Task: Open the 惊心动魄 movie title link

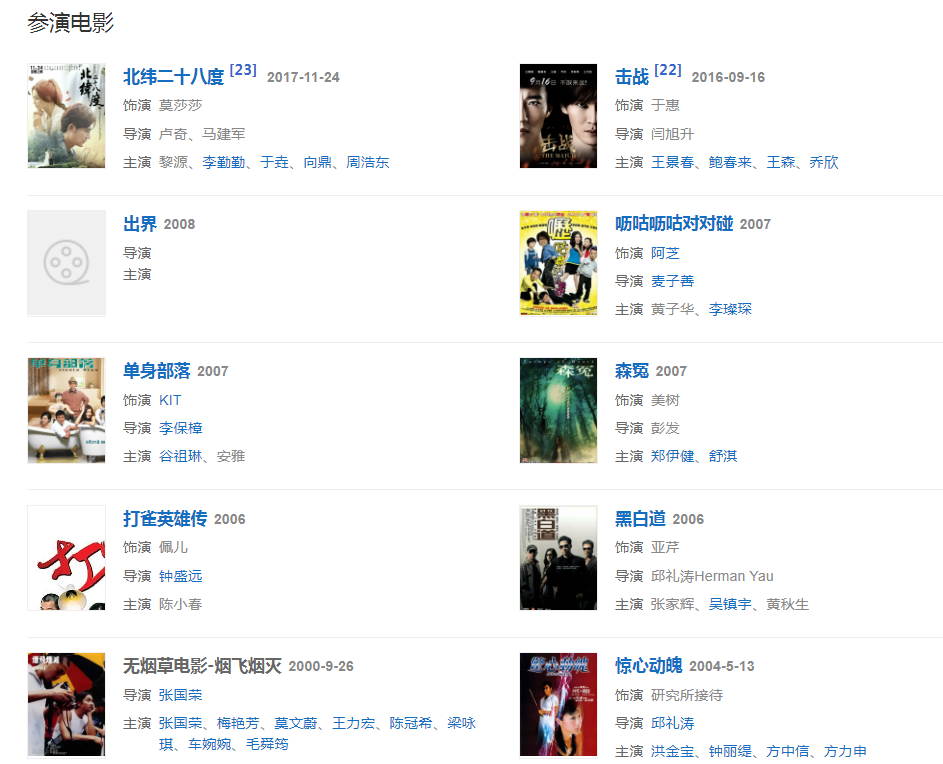Action: pyautogui.click(x=648, y=666)
